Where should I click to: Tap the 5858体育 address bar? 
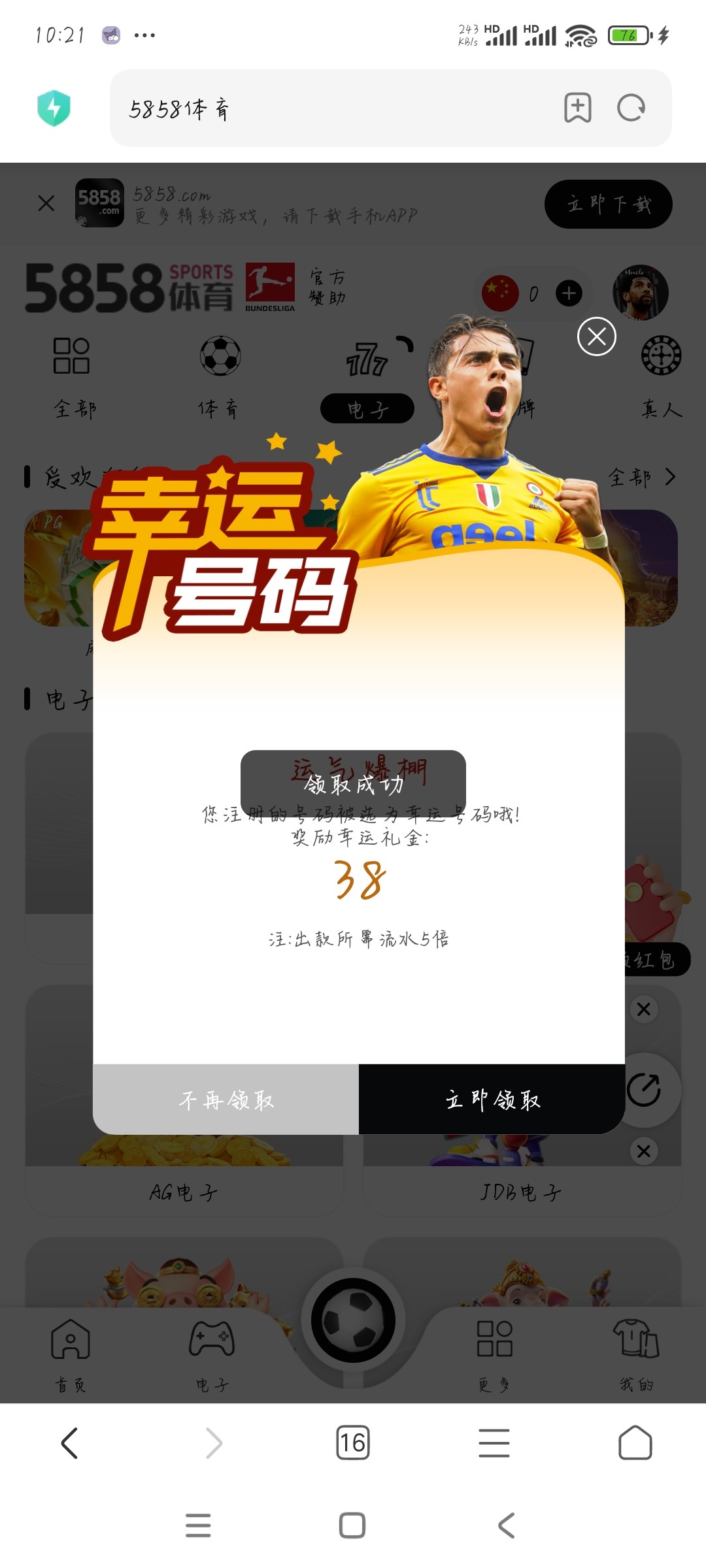(x=327, y=108)
